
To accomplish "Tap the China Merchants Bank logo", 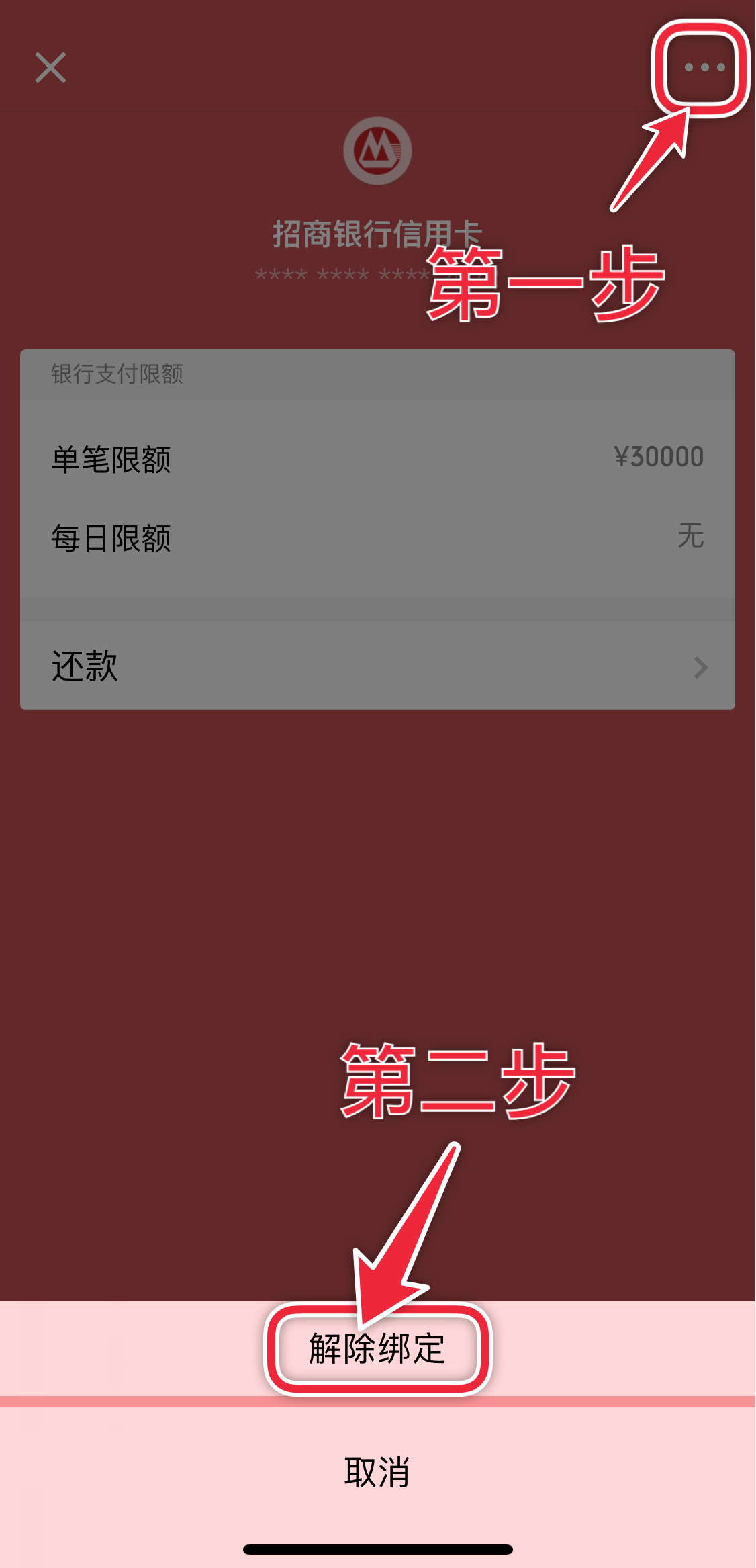I will (377, 150).
